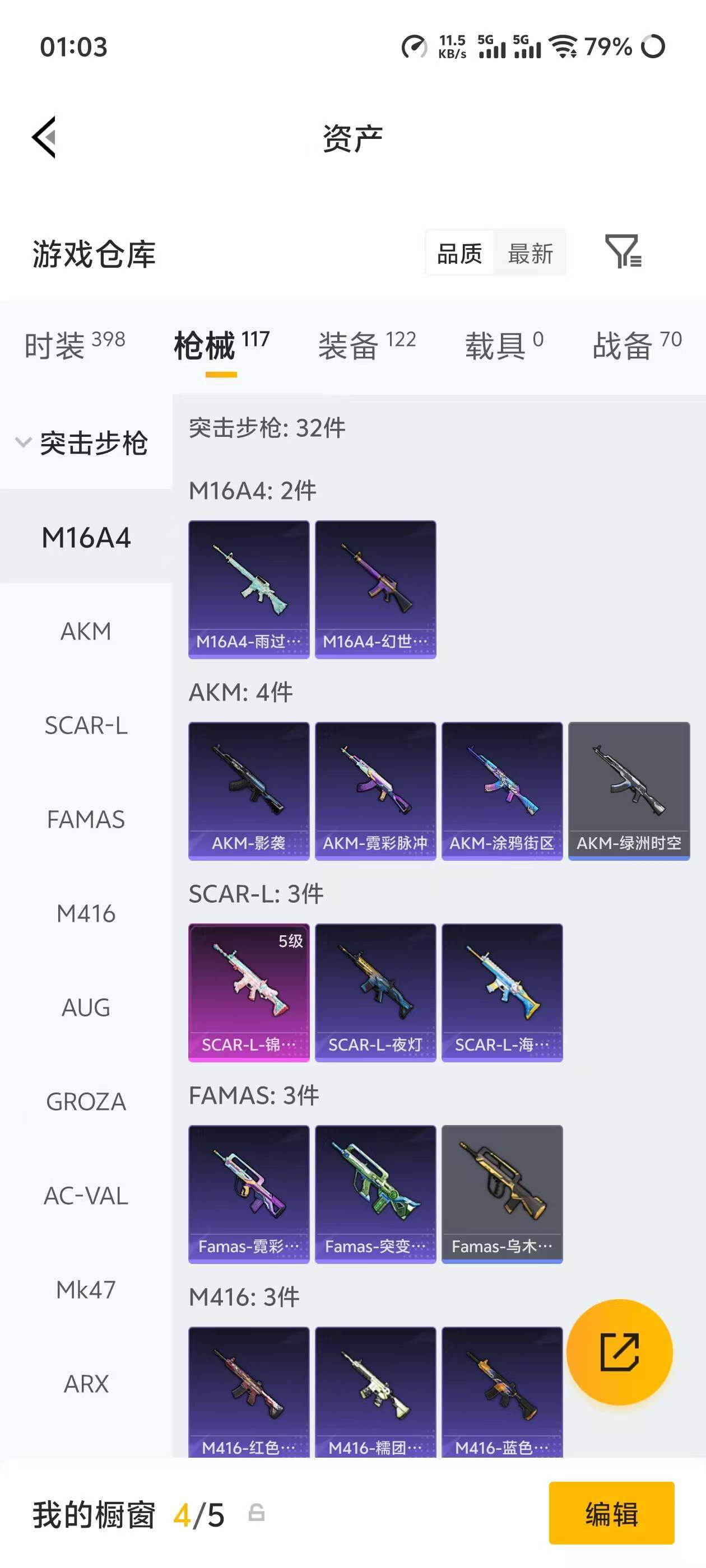Open the filter icon next to 最新
The image size is (706, 1568).
623,253
